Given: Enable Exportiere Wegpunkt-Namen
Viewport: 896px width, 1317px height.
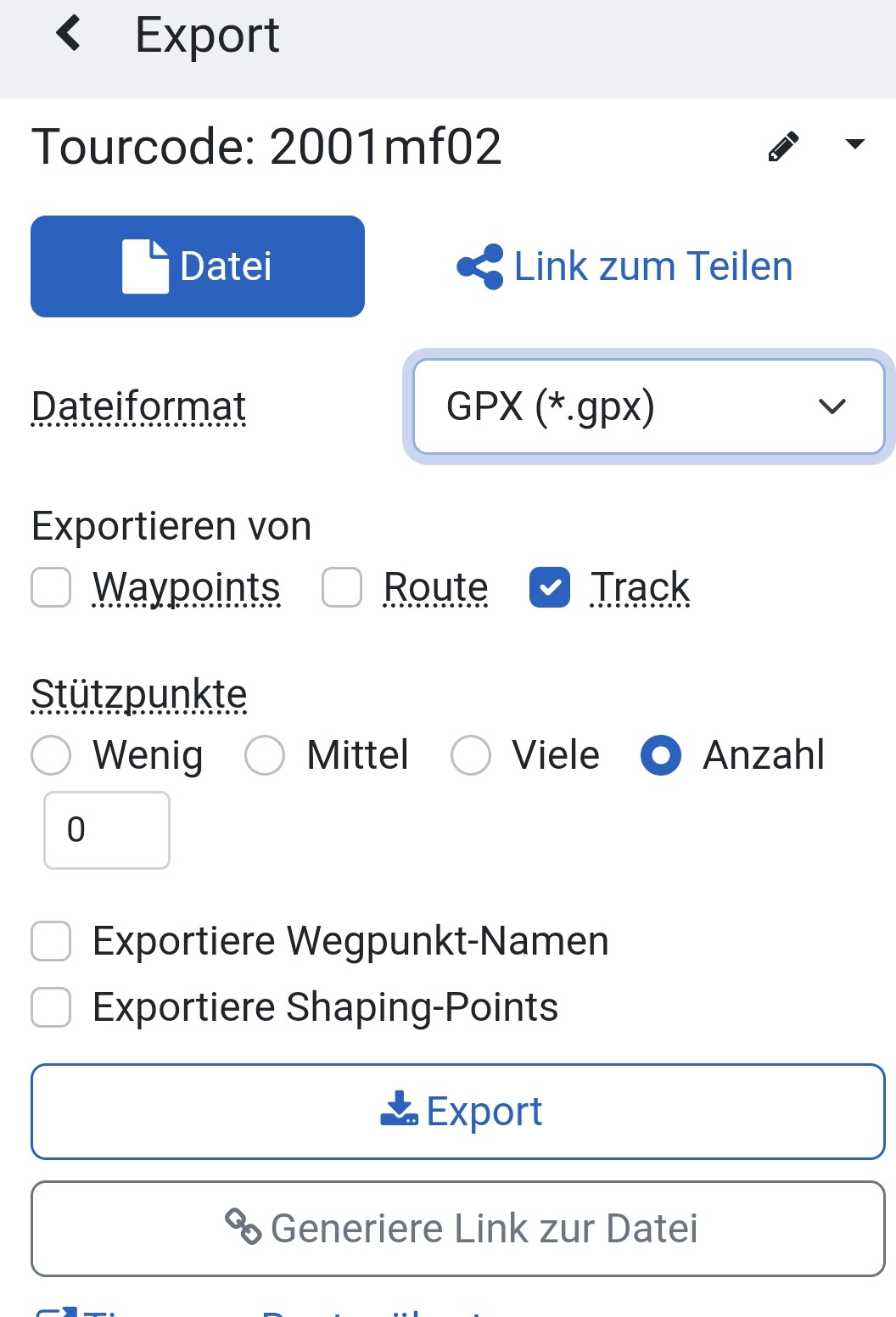Looking at the screenshot, I should 51,941.
